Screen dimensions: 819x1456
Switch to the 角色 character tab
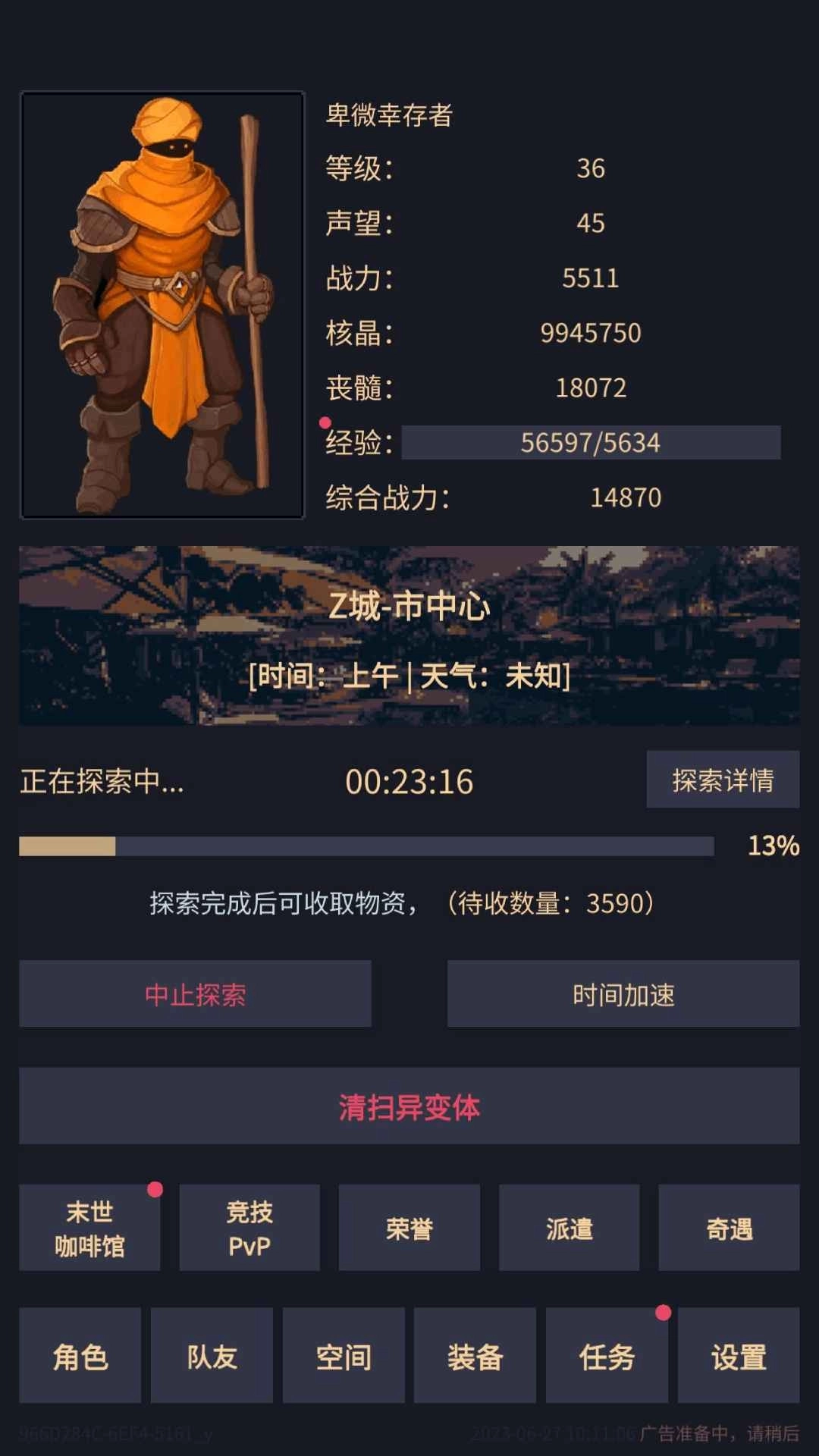click(x=80, y=1356)
